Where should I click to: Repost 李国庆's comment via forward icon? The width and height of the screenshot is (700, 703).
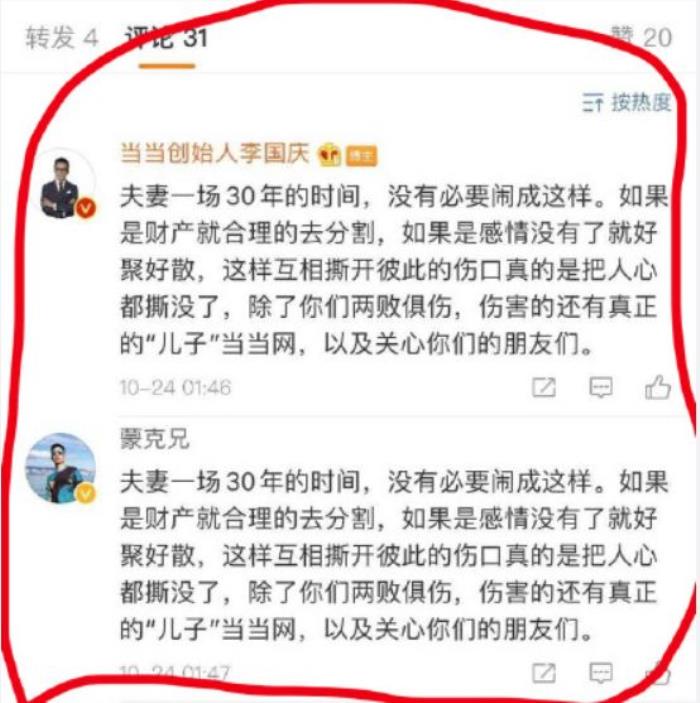pyautogui.click(x=544, y=387)
